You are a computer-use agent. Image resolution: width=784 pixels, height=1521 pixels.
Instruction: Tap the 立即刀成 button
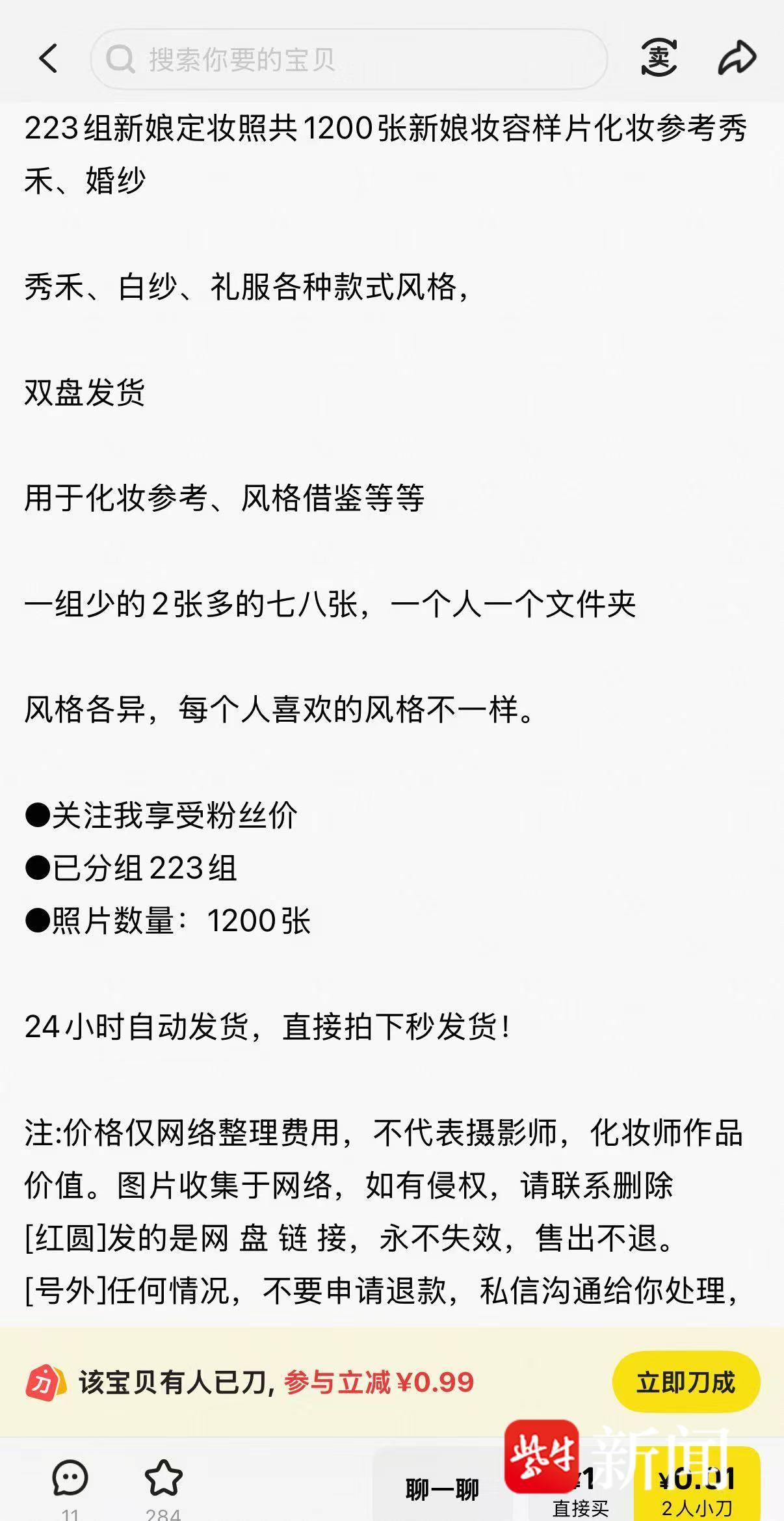pos(686,1382)
